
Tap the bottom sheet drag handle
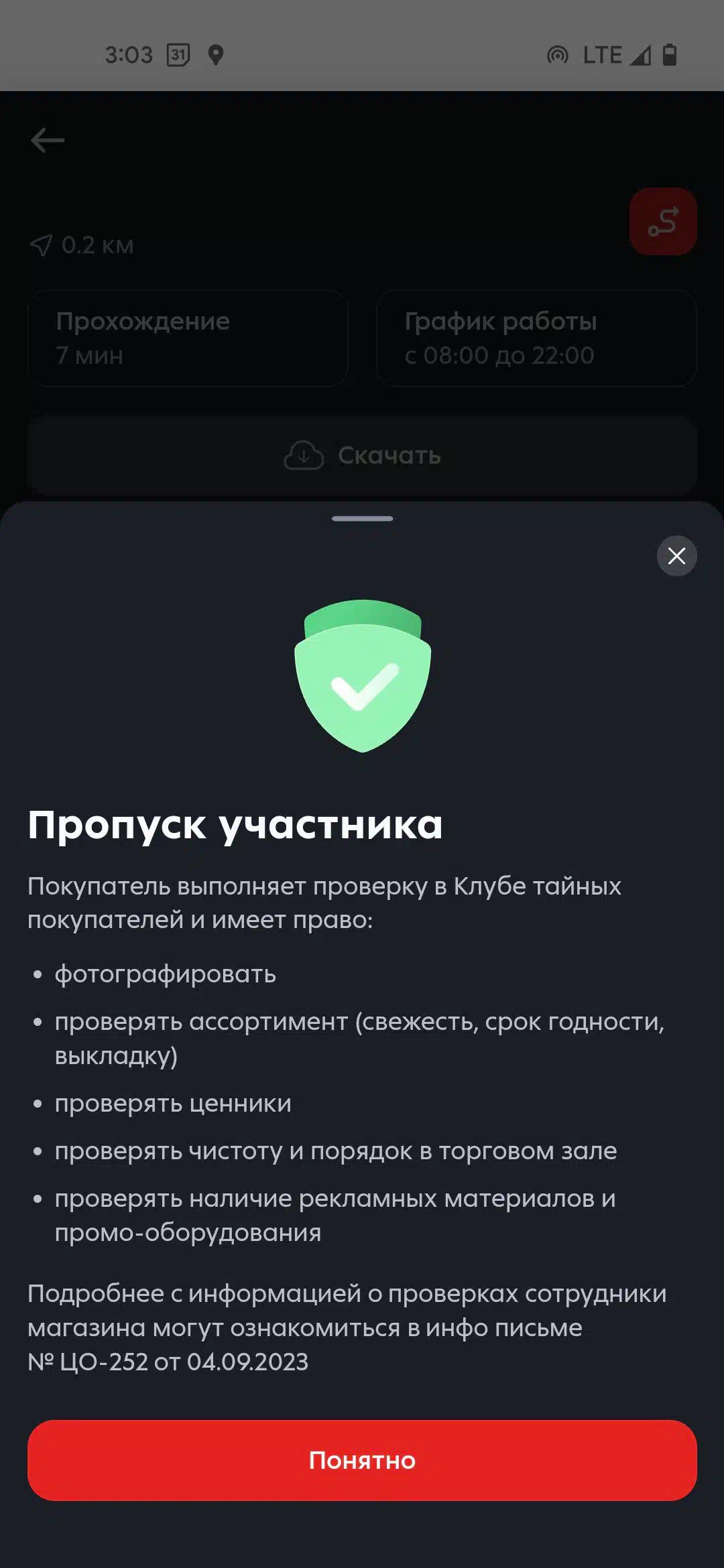click(362, 519)
